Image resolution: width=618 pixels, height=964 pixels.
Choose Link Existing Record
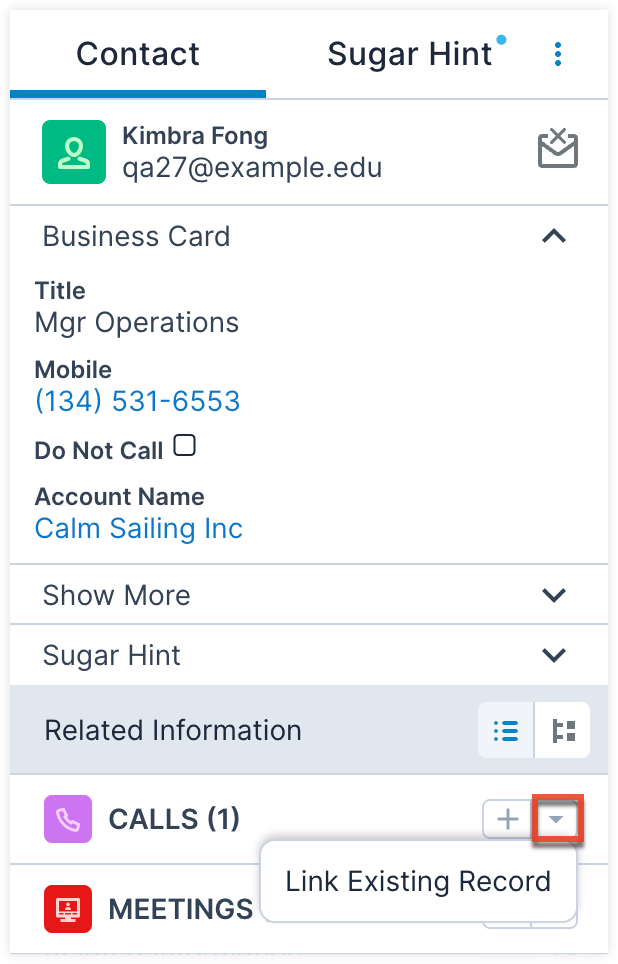point(418,881)
